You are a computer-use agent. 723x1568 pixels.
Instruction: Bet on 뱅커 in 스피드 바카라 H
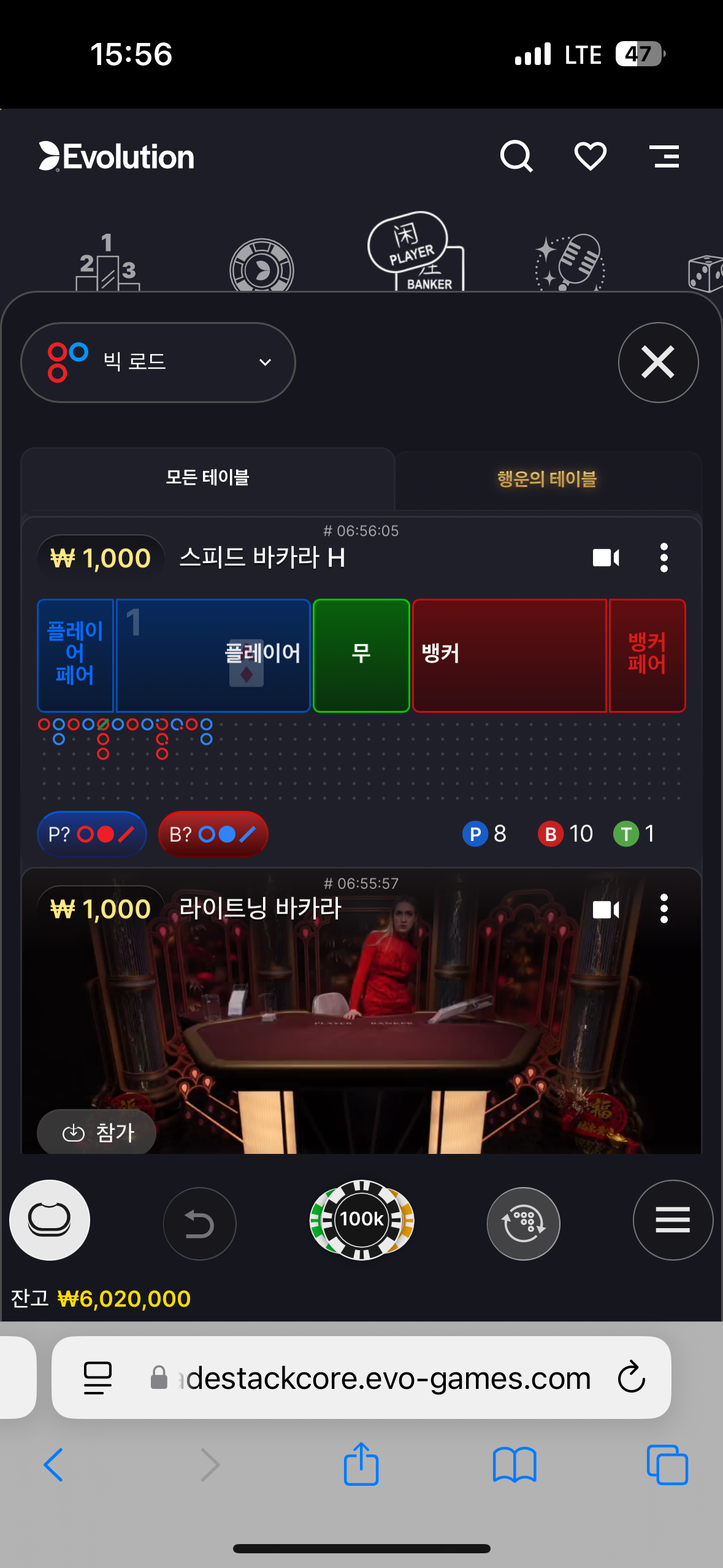click(x=509, y=655)
